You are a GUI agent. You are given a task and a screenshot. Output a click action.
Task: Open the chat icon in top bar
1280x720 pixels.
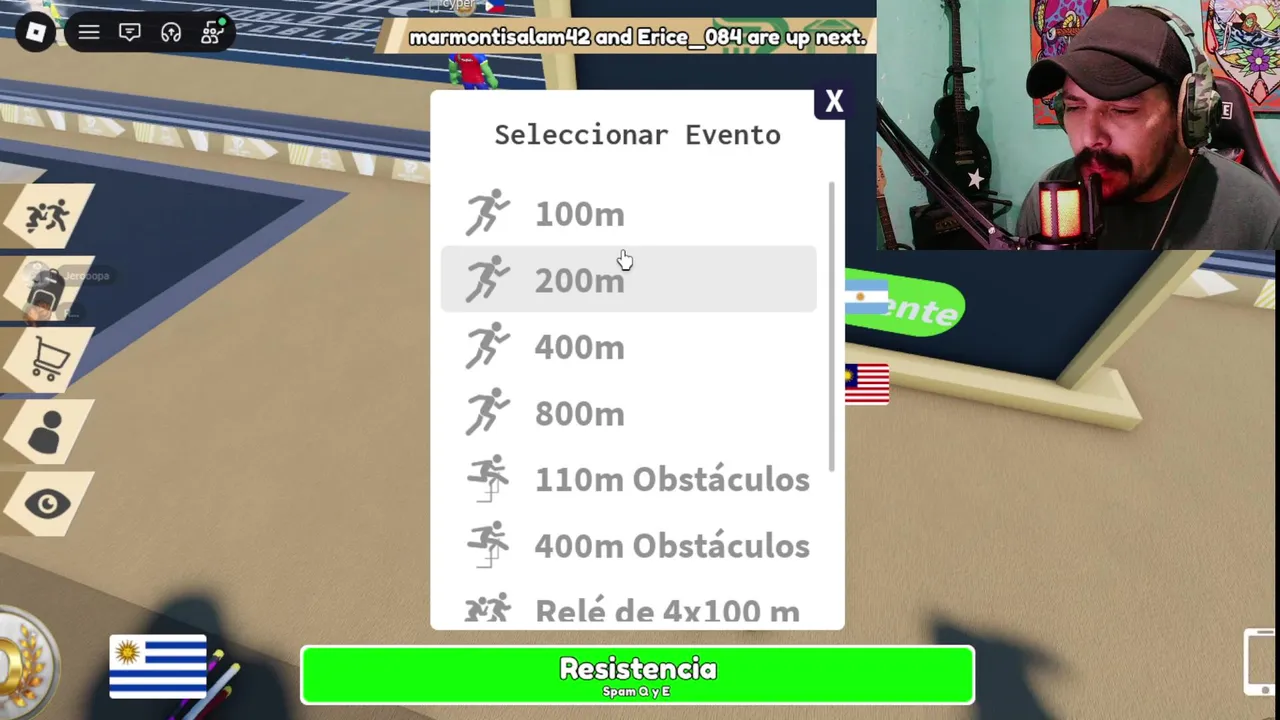click(130, 33)
